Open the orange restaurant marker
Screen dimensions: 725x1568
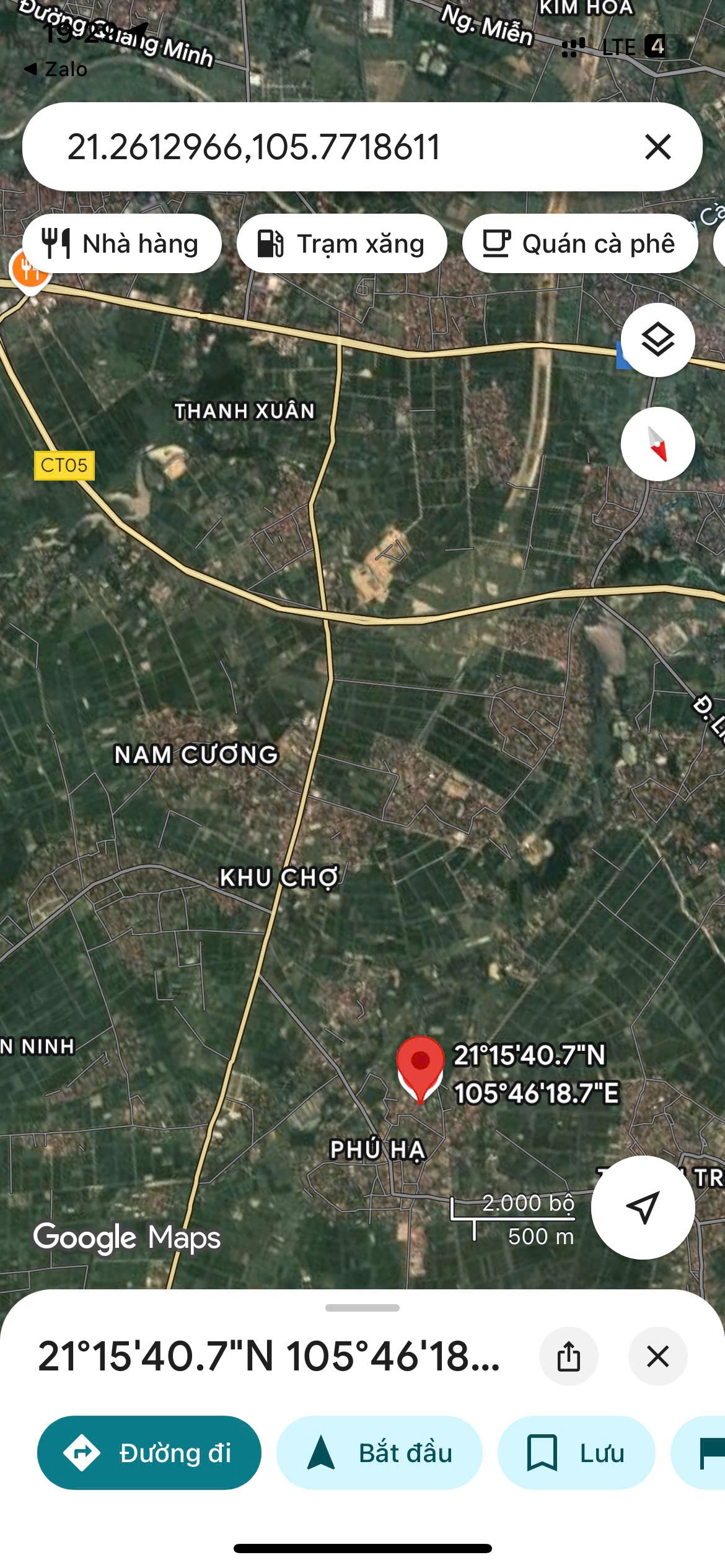tap(29, 269)
